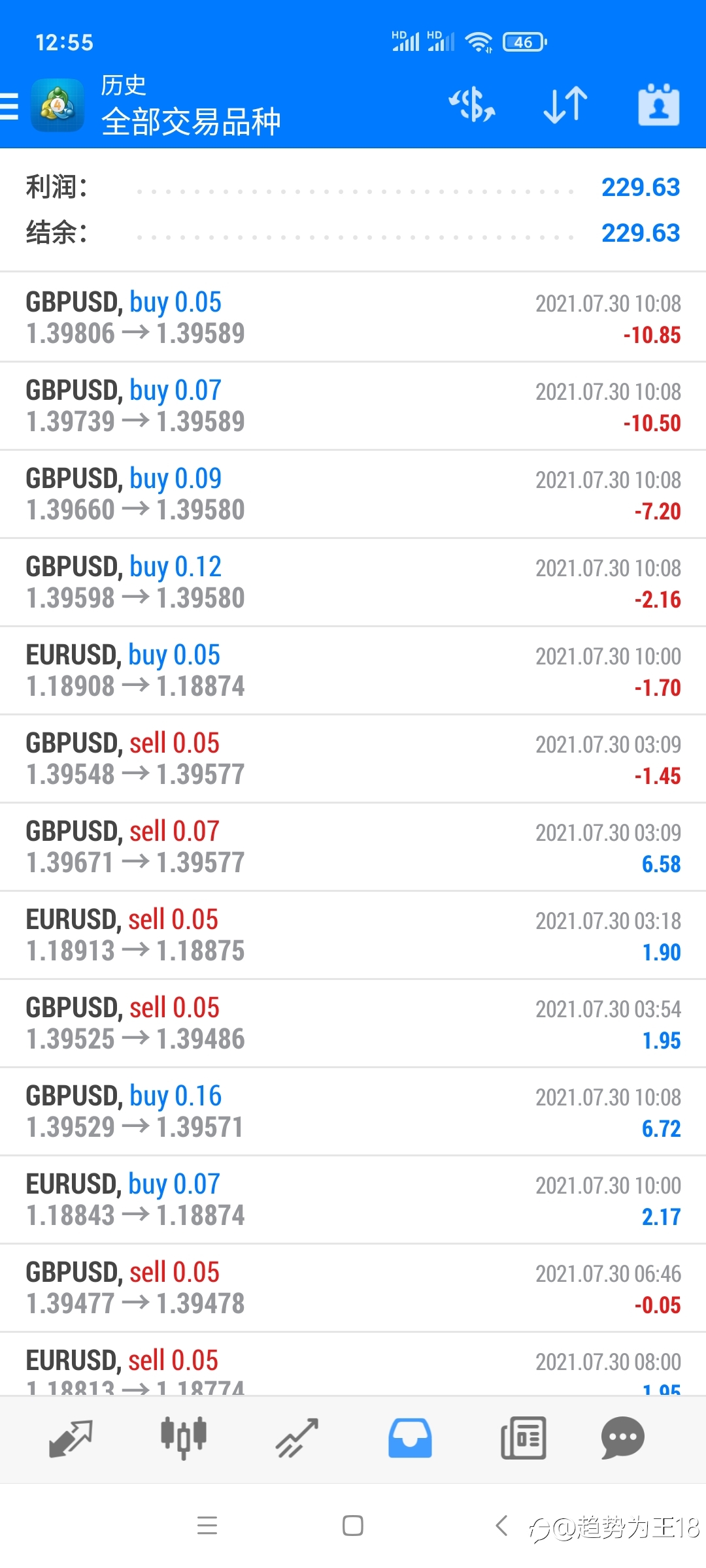Open the GBPUSD buy 0.05 trade at 1.39806
Viewport: 706px width, 1568px height.
point(353,318)
